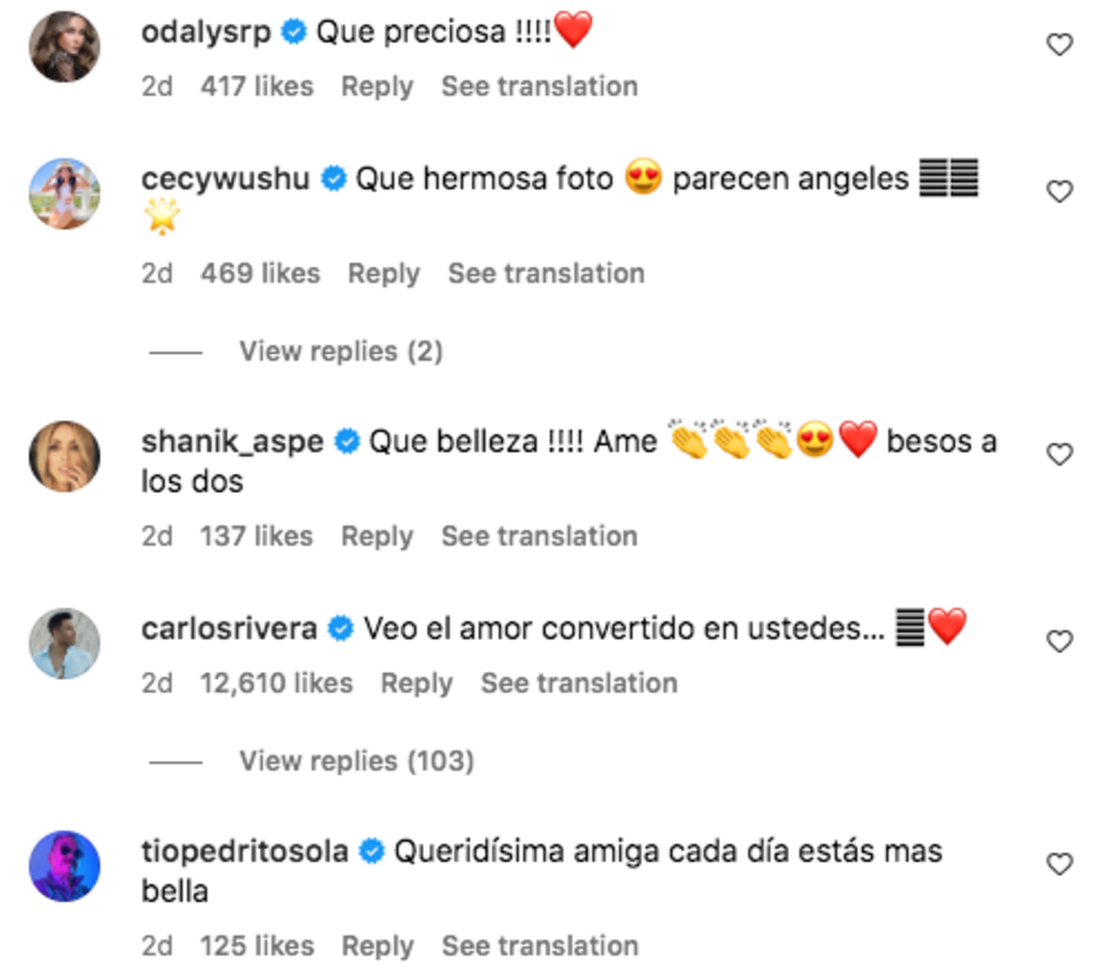This screenshot has width=1100, height=971.
Task: Reply to shanik_aspe's comment
Action: point(377,537)
